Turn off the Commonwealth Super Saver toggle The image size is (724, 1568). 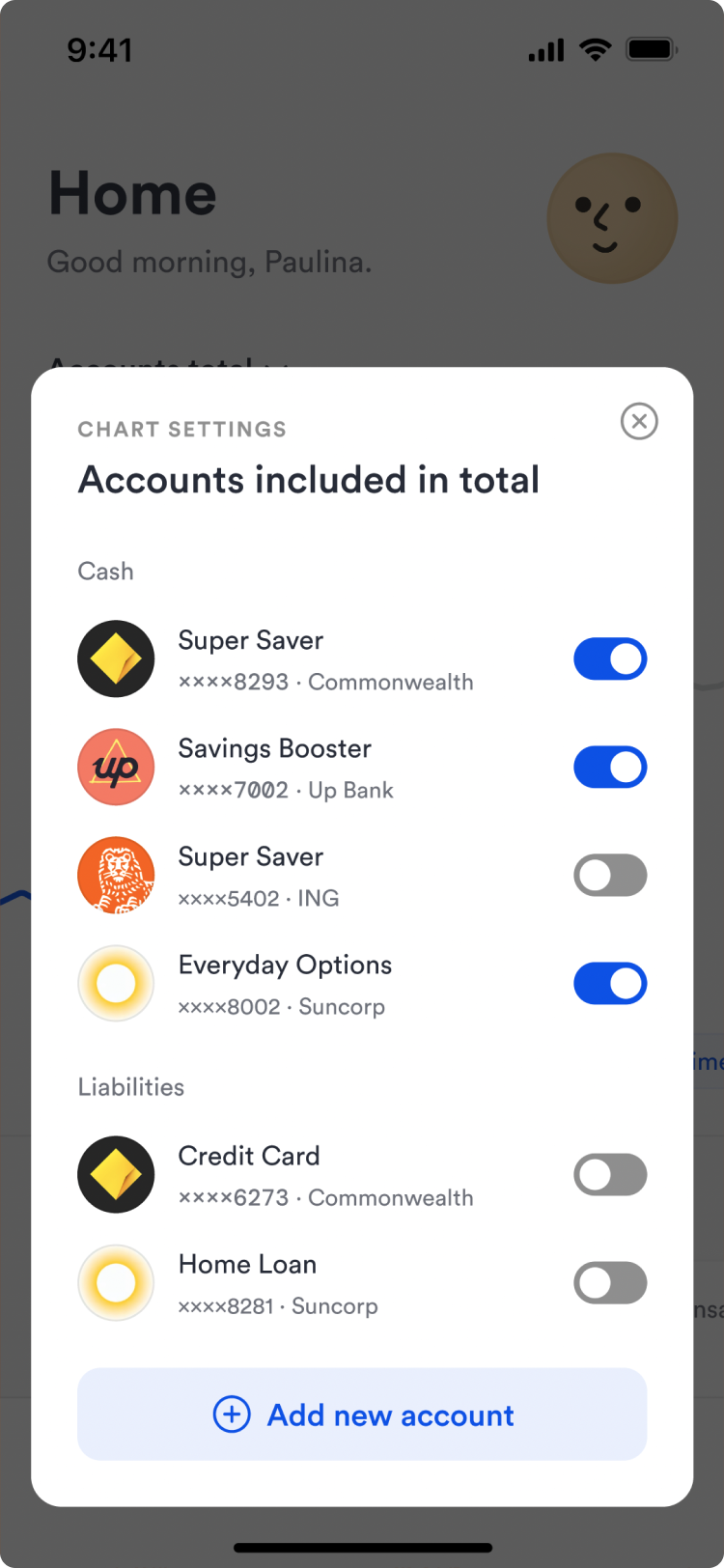[x=610, y=659]
